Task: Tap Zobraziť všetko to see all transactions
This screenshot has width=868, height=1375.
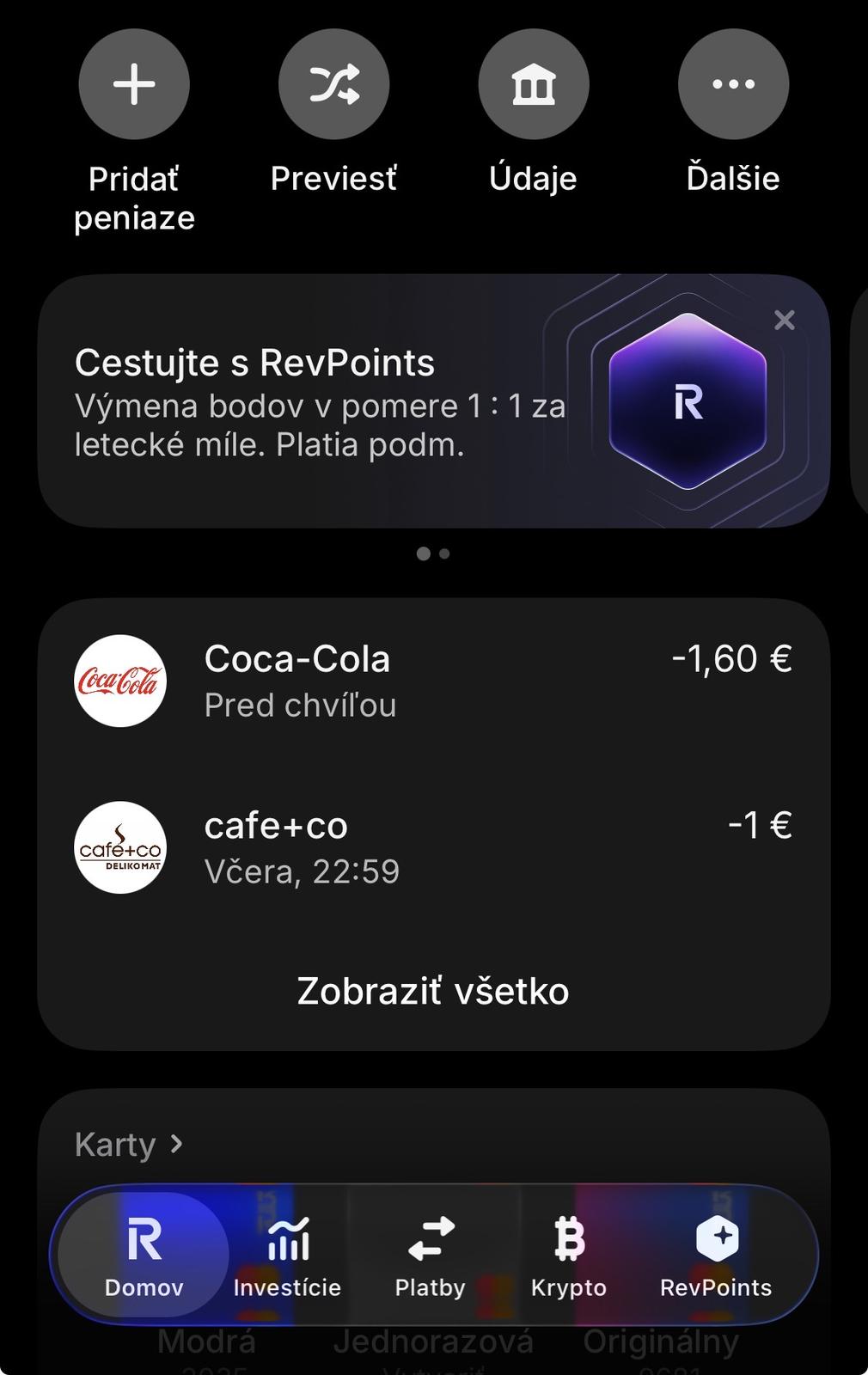Action: [x=433, y=991]
